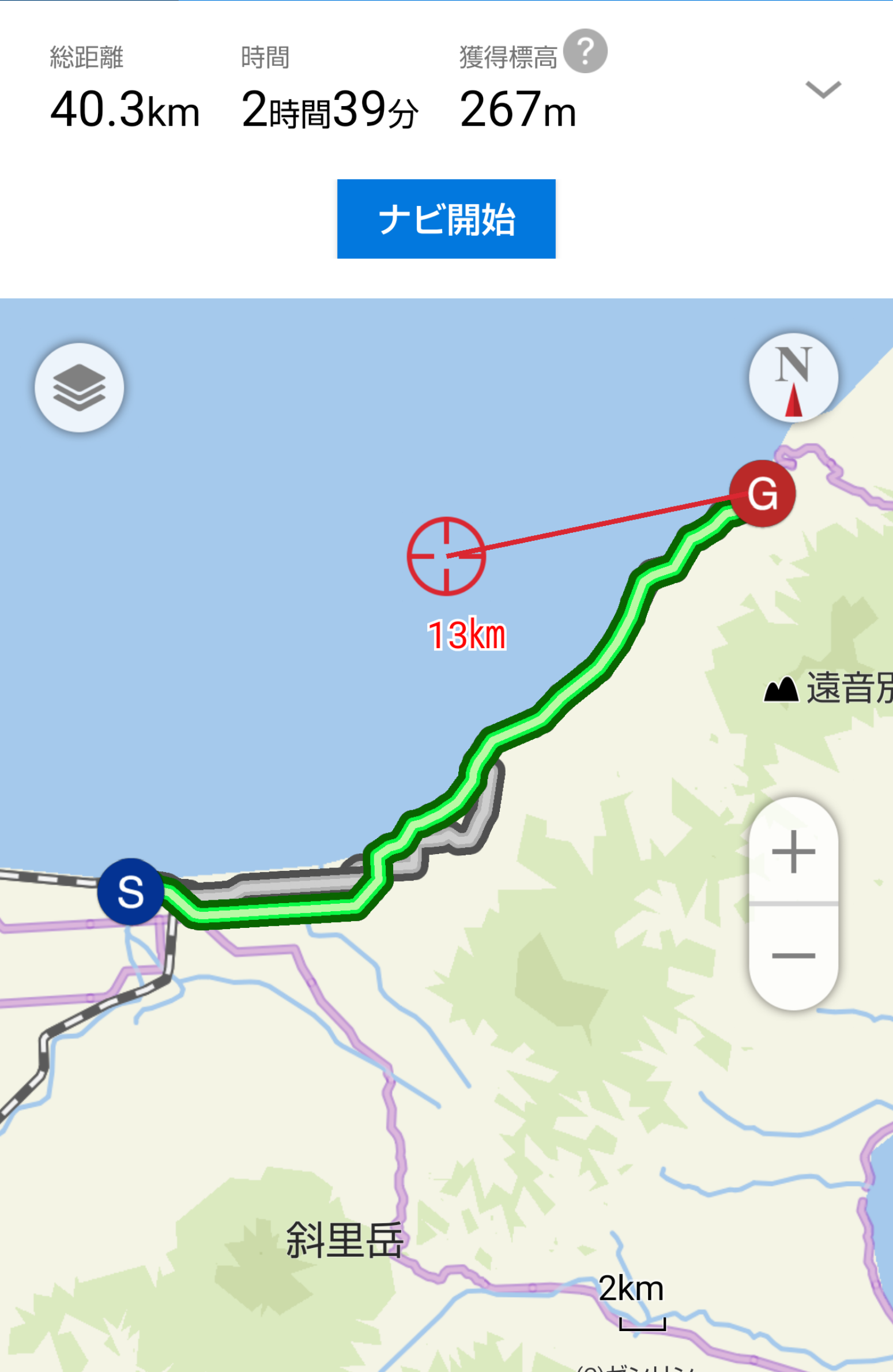Expand the route details chevron

(x=823, y=90)
